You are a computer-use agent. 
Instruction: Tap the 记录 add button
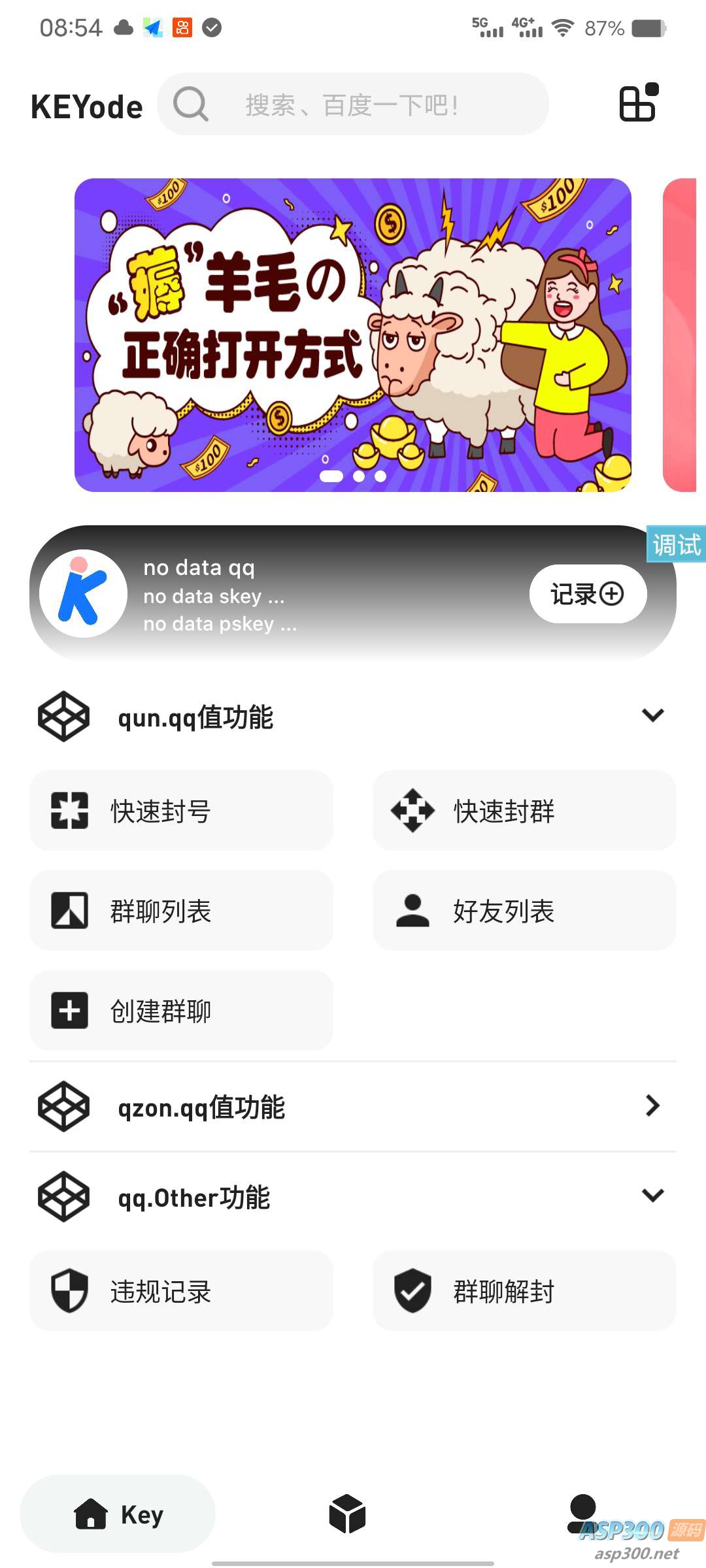click(587, 594)
